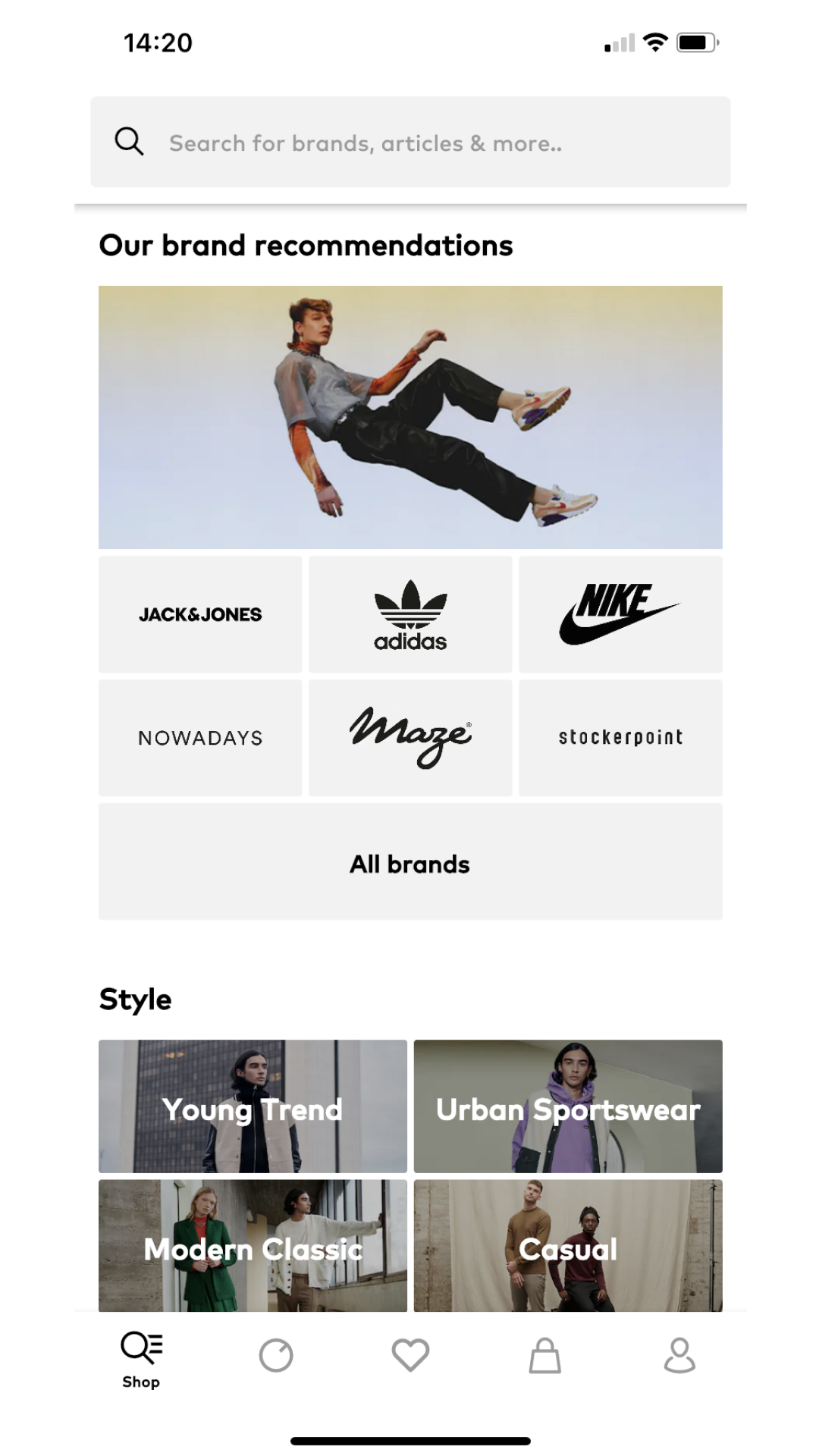Open the discover compass tab

276,1356
